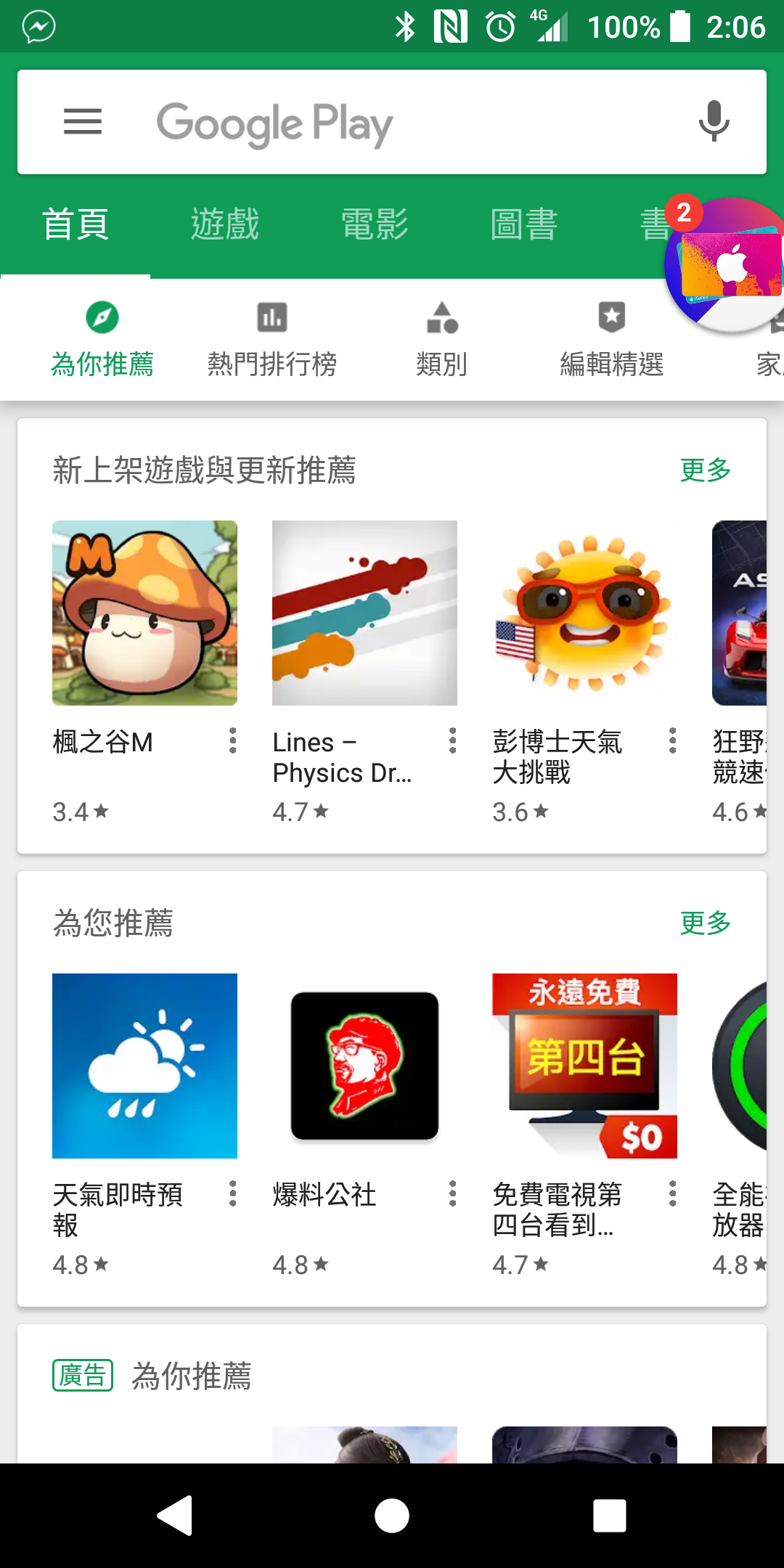The height and width of the screenshot is (1568, 784).
Task: Tap the floating Apple gift card bubble
Action: (726, 266)
